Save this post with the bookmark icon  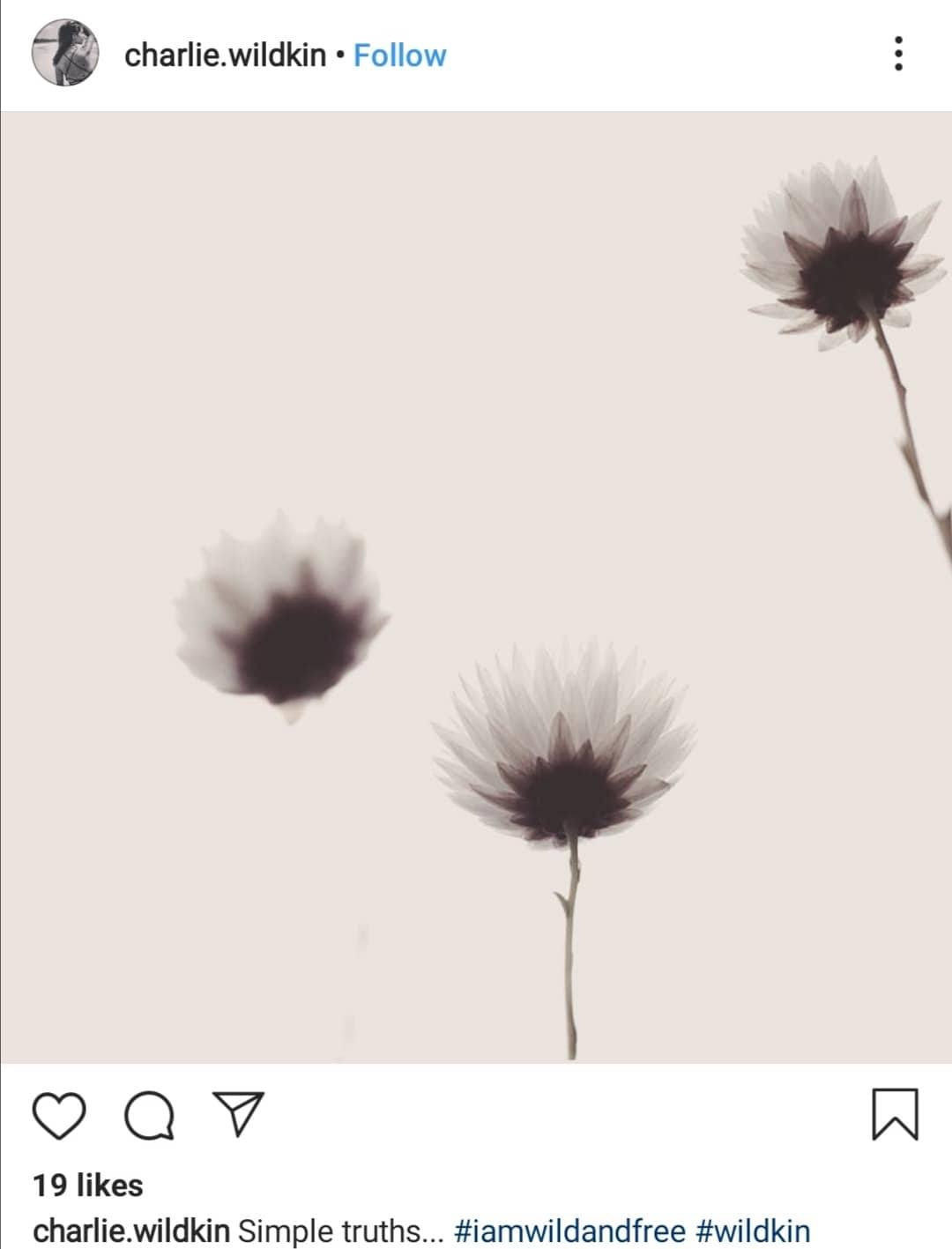point(895,1114)
